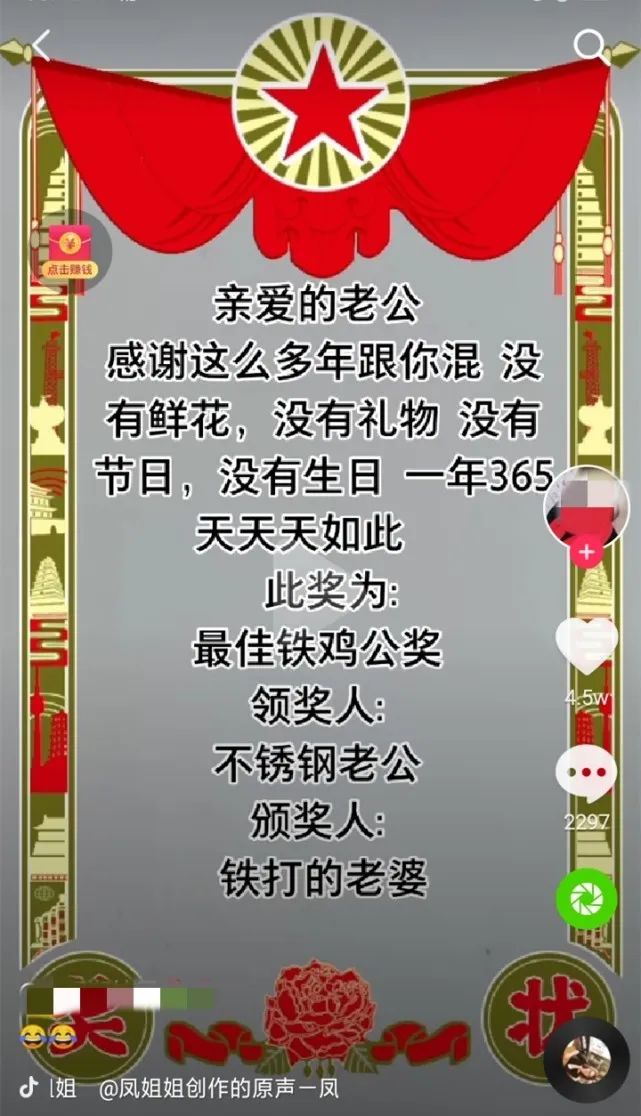Screen dimensions: 641x1116
Task: Open search with the magnifier icon
Action: [x=591, y=45]
